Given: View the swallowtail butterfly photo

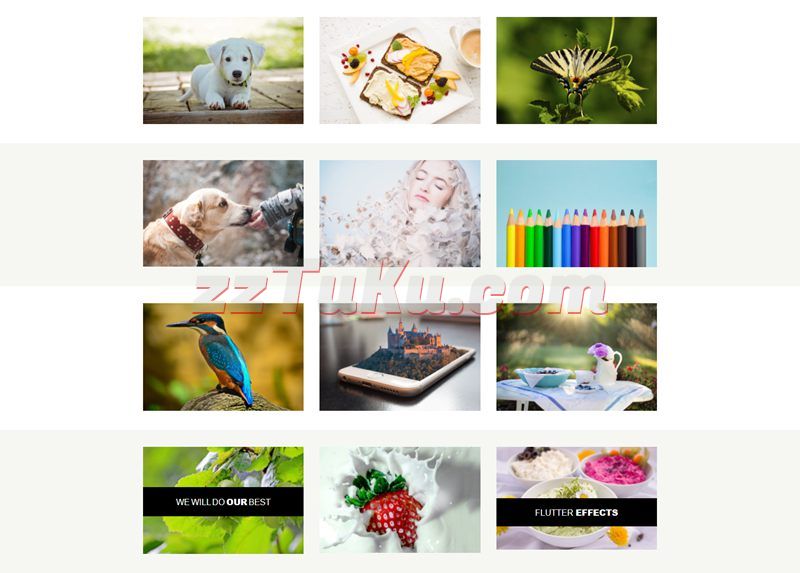Looking at the screenshot, I should (576, 70).
